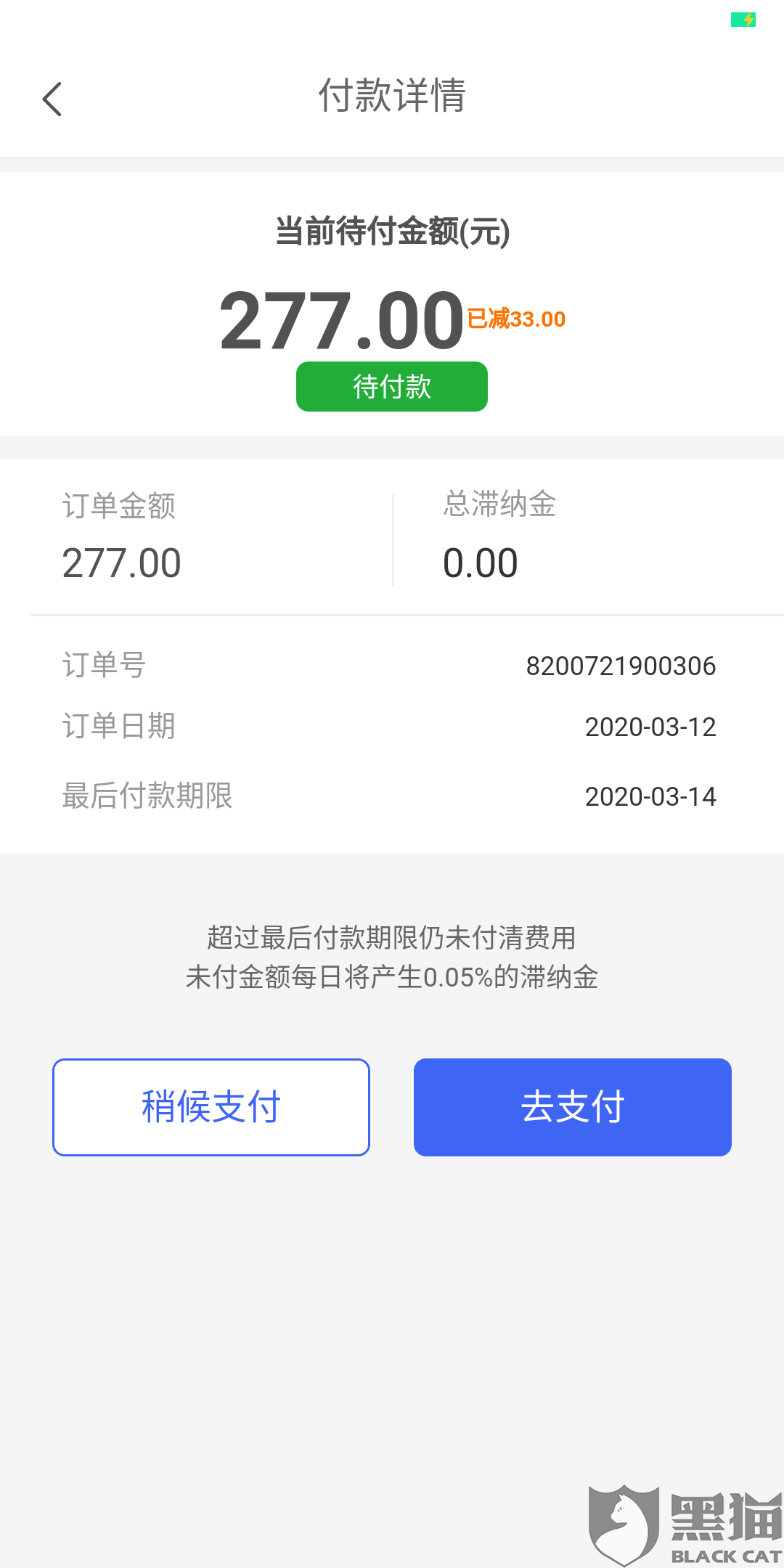The height and width of the screenshot is (1568, 784).
Task: Choose 稍候支付 to pay later
Action: [211, 1107]
